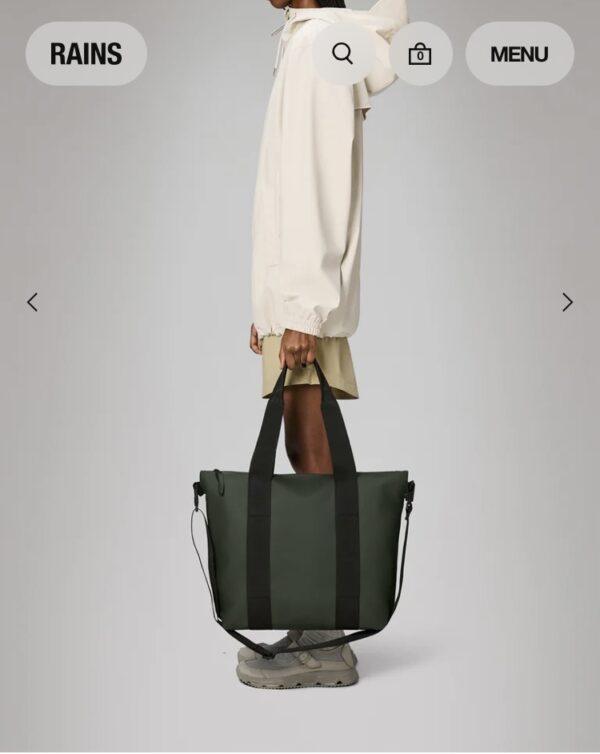The image size is (600, 754).
Task: Open the search icon
Action: click(x=343, y=54)
